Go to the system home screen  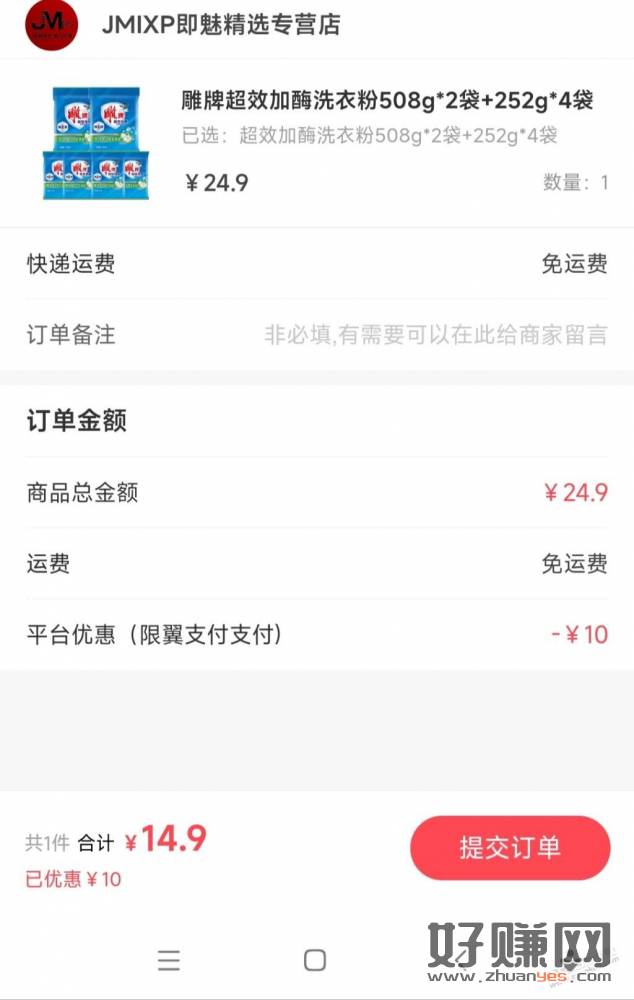315,961
